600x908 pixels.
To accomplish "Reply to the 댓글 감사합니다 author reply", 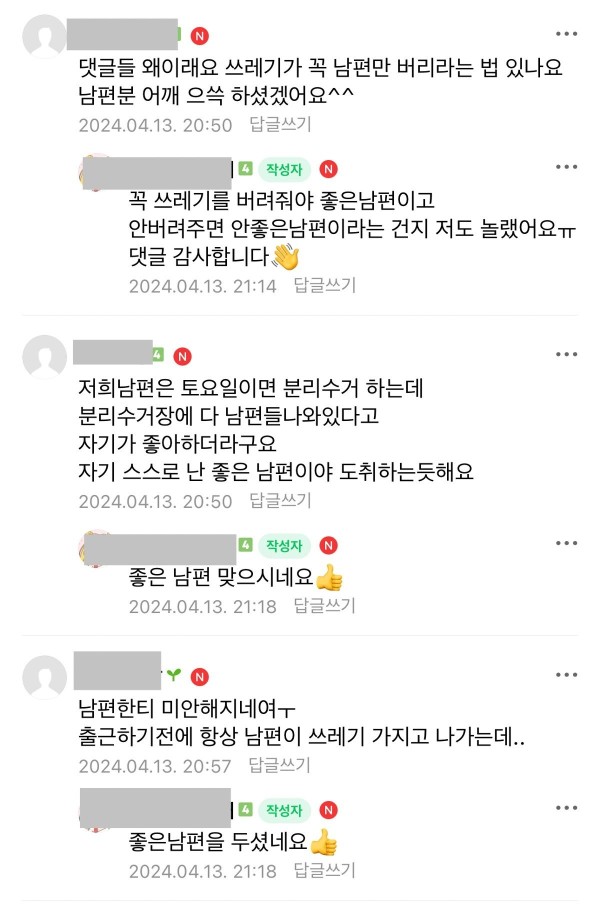I will tap(324, 285).
